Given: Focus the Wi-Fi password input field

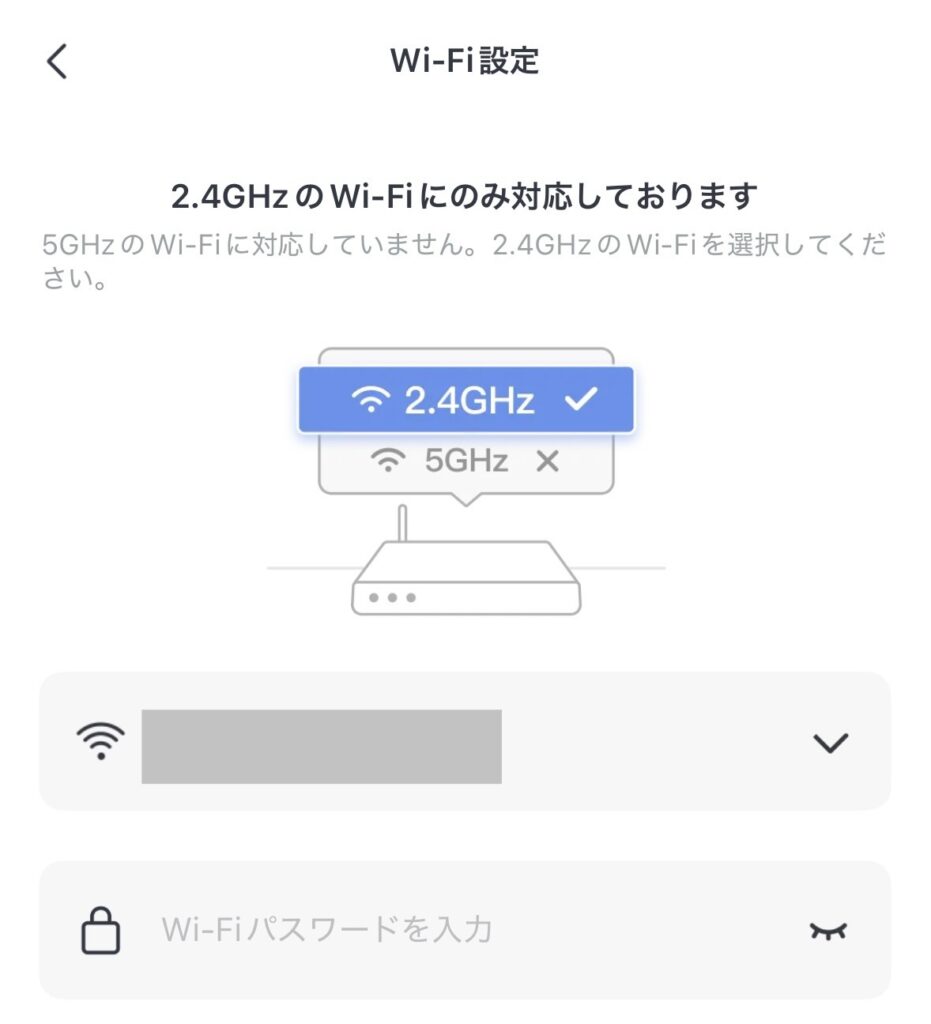Looking at the screenshot, I should 450,930.
